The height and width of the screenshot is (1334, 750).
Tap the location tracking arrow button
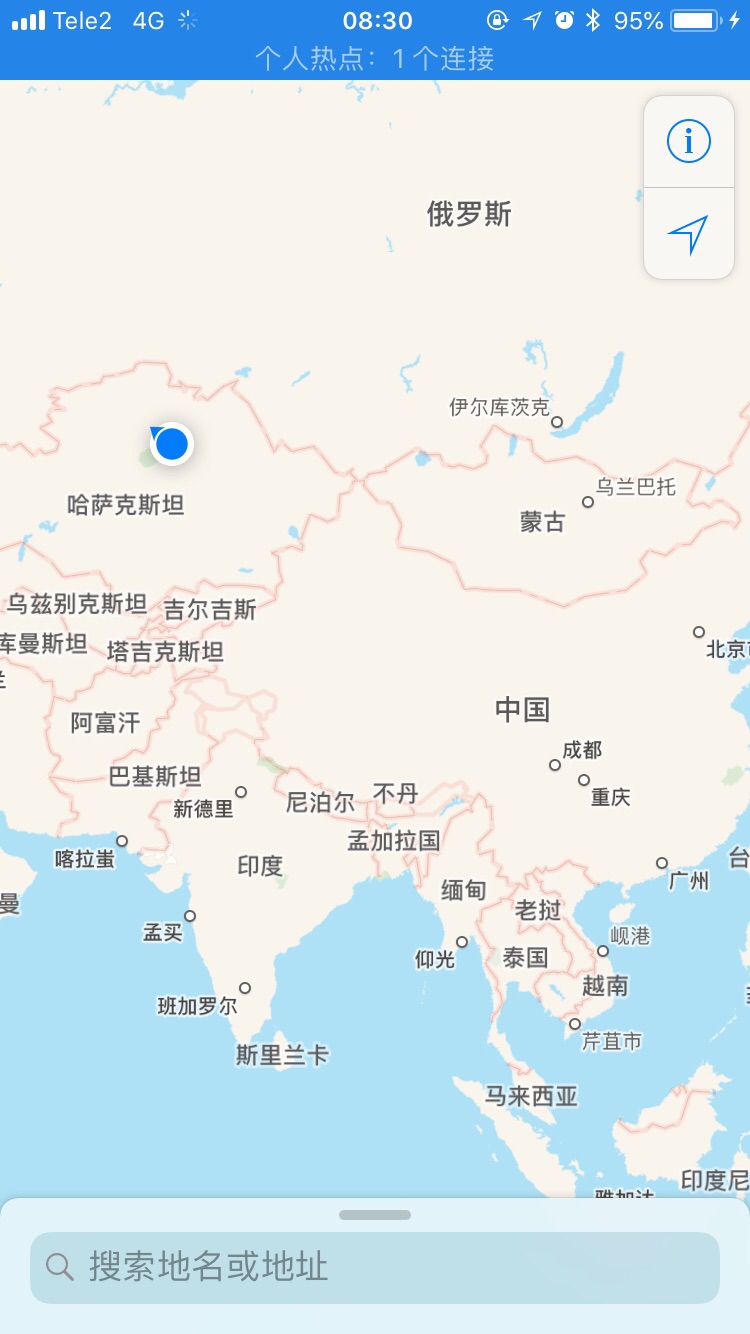coord(688,234)
